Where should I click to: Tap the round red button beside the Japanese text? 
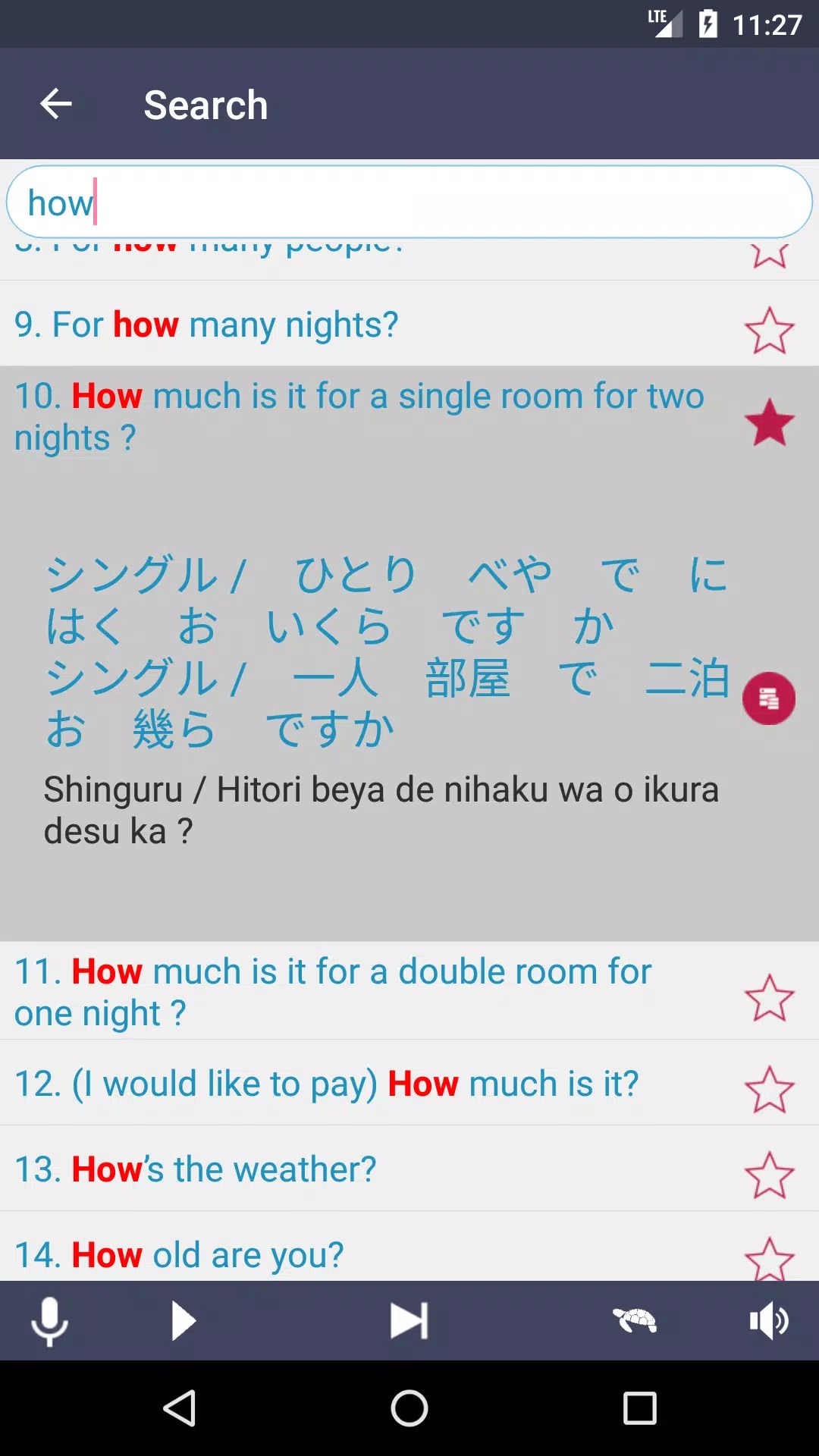(769, 698)
